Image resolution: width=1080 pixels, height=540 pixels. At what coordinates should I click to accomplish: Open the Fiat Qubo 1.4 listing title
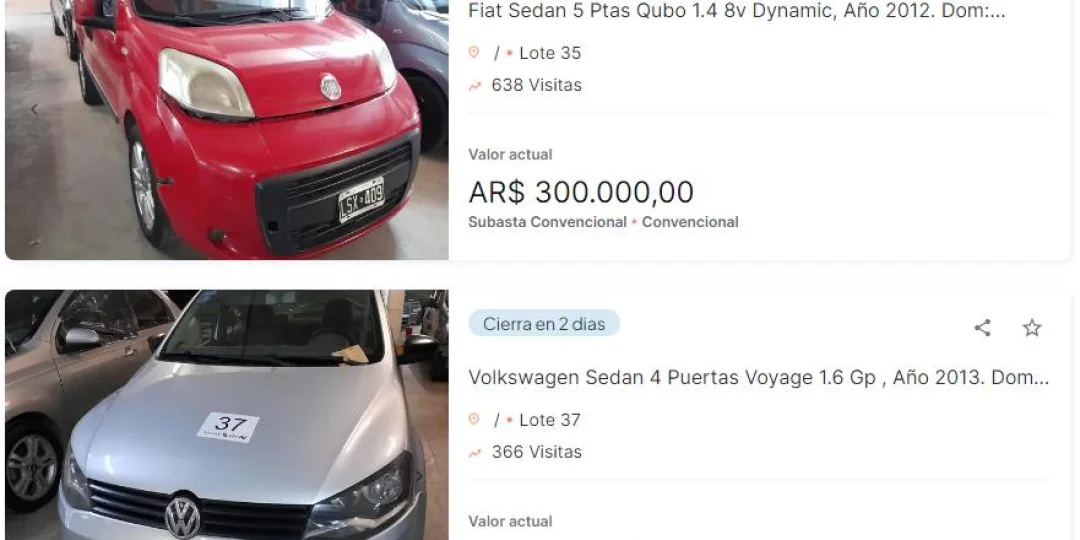point(736,12)
